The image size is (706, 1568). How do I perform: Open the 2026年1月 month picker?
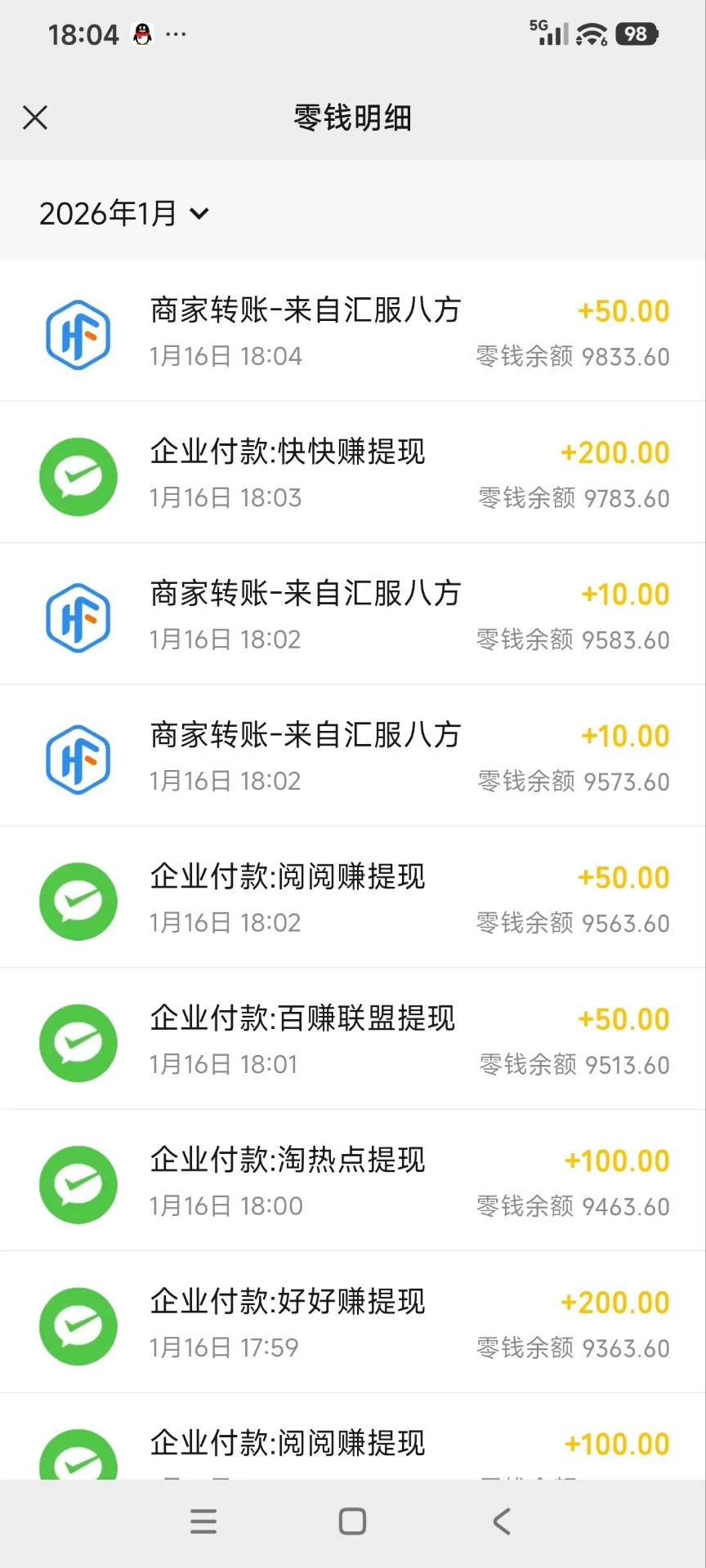pyautogui.click(x=124, y=214)
